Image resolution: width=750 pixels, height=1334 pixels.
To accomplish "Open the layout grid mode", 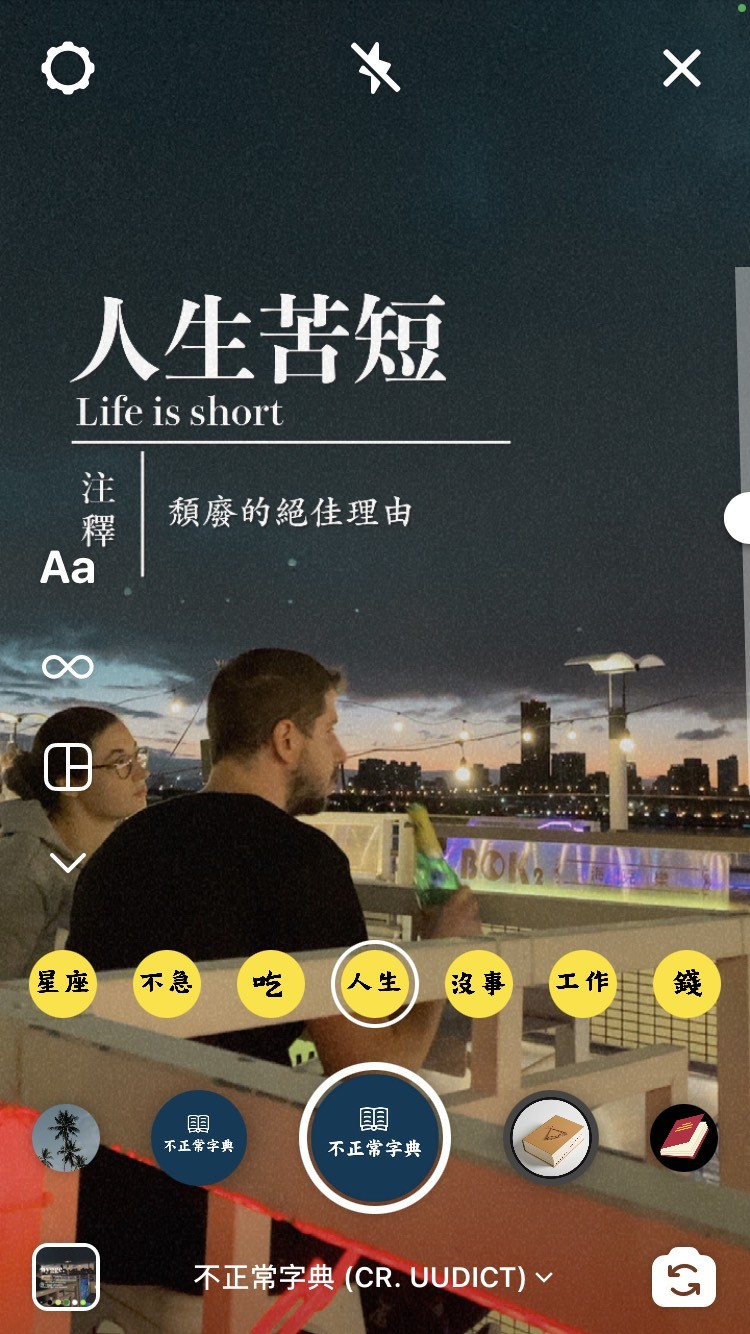I will (x=68, y=767).
